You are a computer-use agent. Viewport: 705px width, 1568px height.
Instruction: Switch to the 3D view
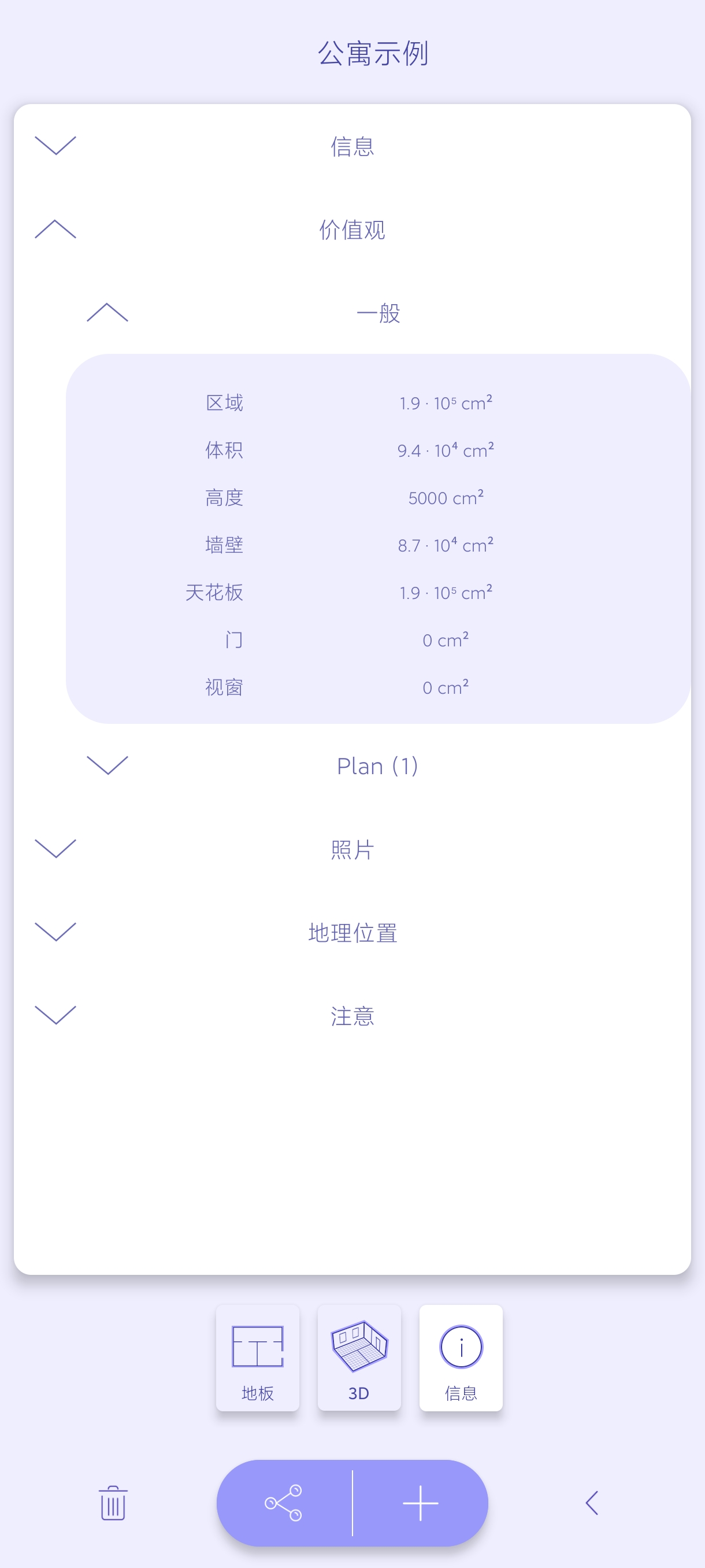[x=359, y=1358]
